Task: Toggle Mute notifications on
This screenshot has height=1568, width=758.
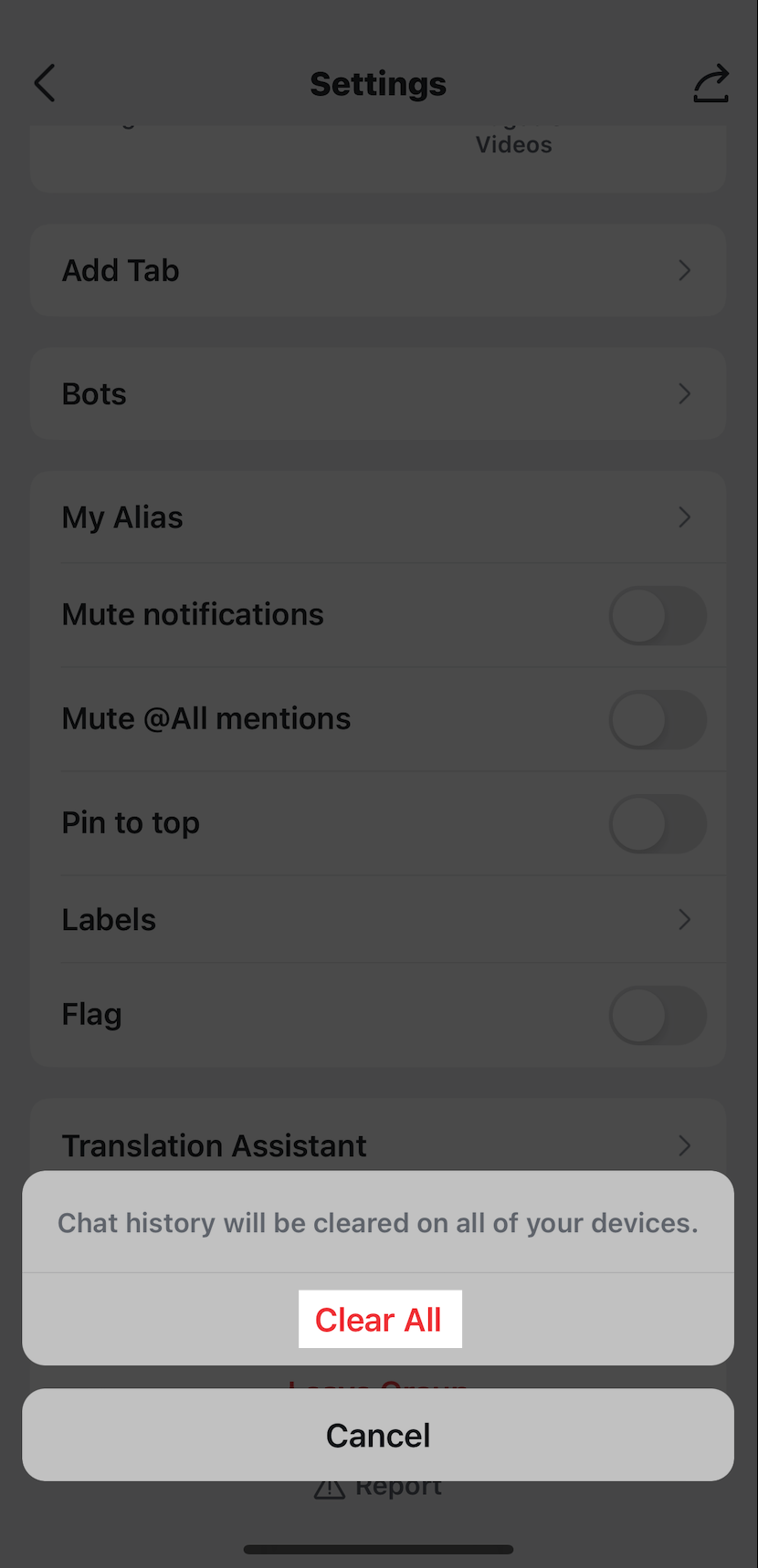Action: [x=658, y=615]
